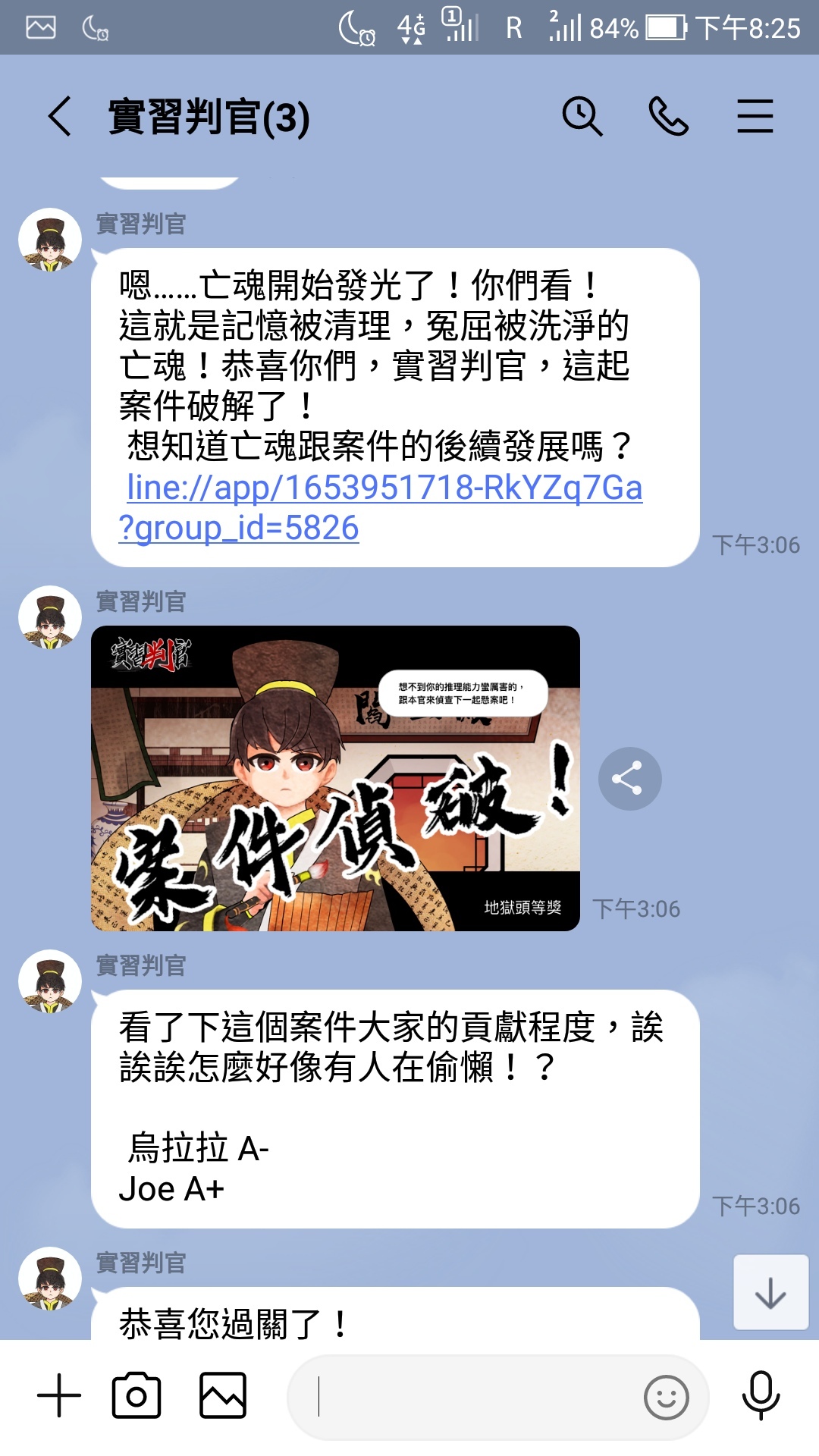This screenshot has width=819, height=1456.
Task: Search within this chat
Action: tap(582, 117)
